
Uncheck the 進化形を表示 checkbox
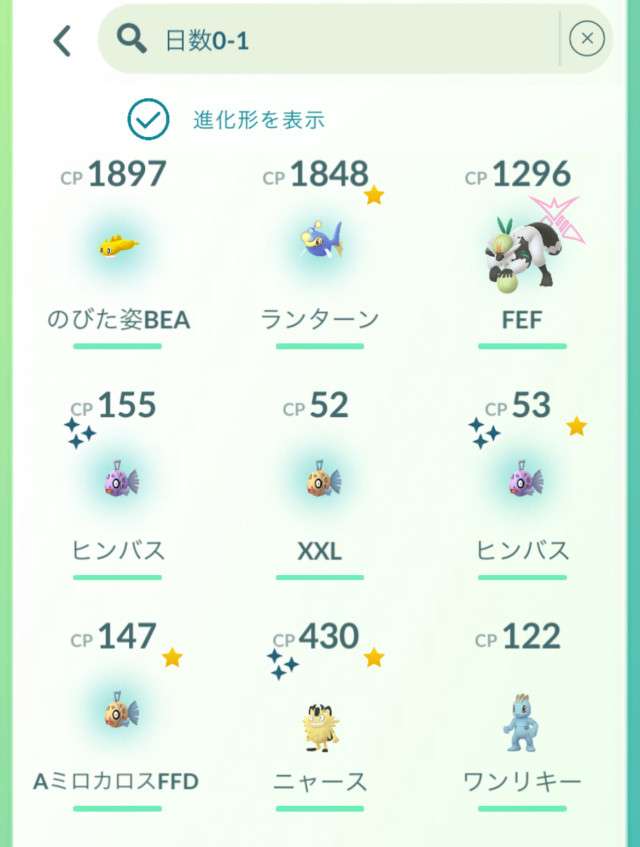coord(149,120)
